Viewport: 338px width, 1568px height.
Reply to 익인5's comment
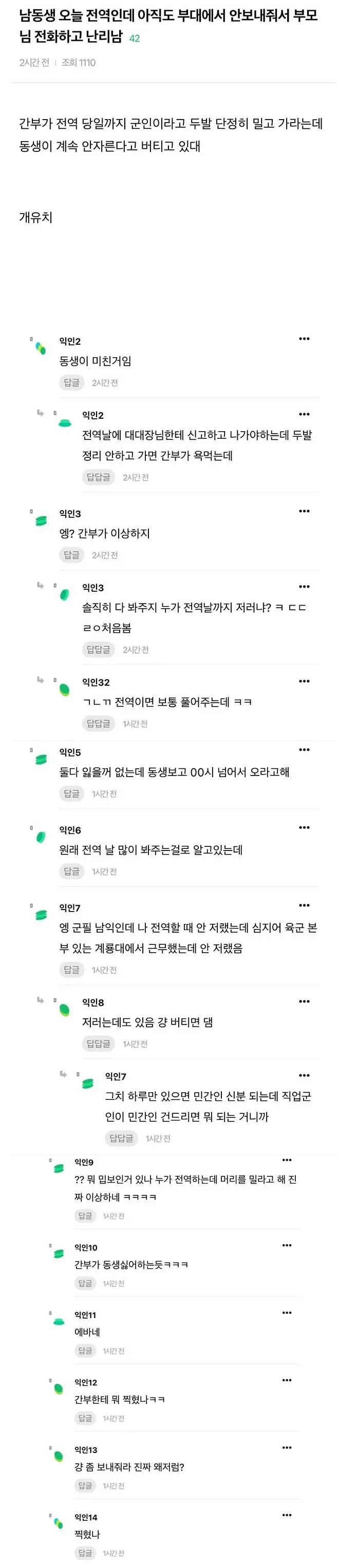[x=71, y=793]
